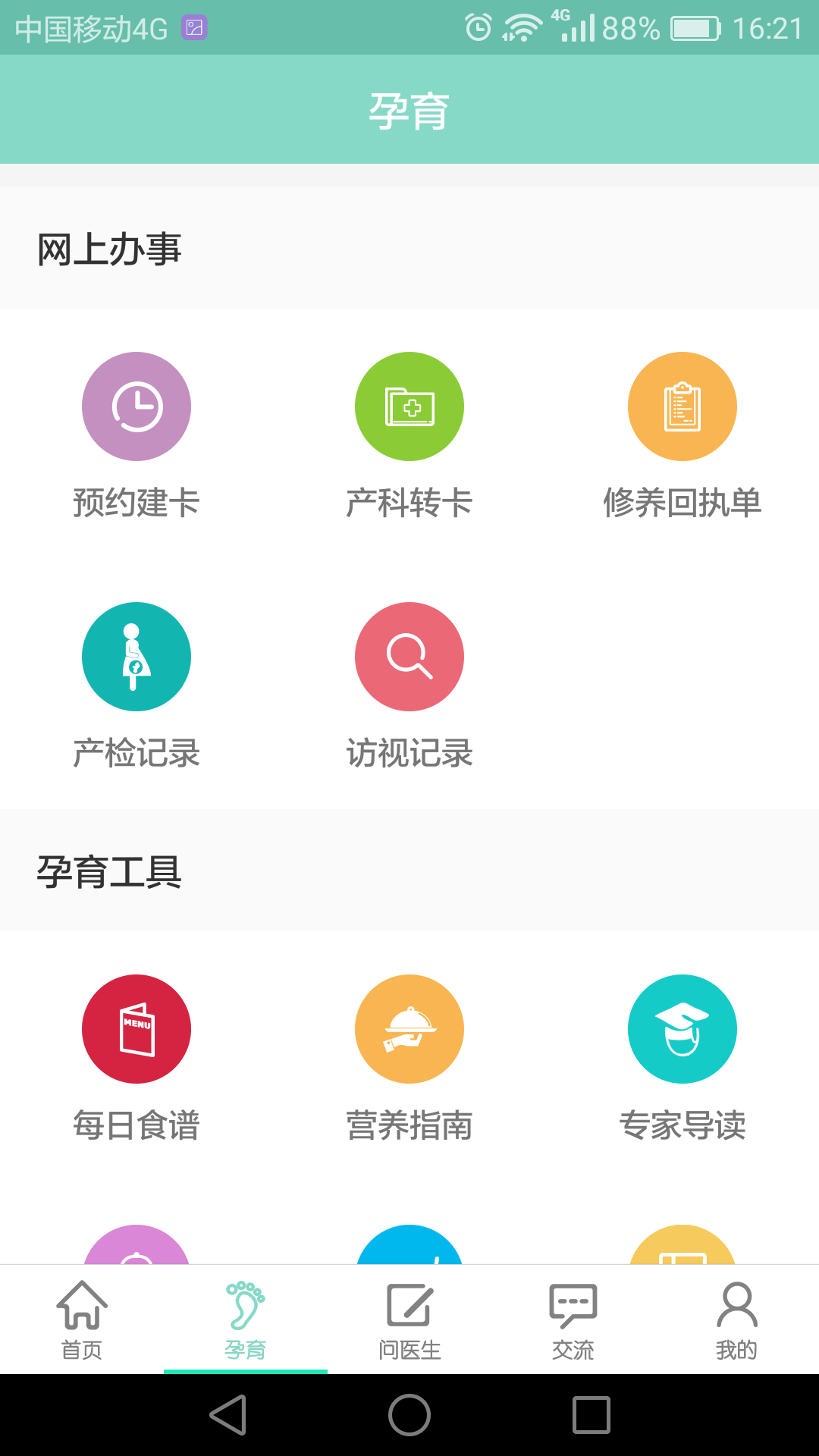Select the 营养指南 nutrition guide icon

pyautogui.click(x=409, y=1028)
